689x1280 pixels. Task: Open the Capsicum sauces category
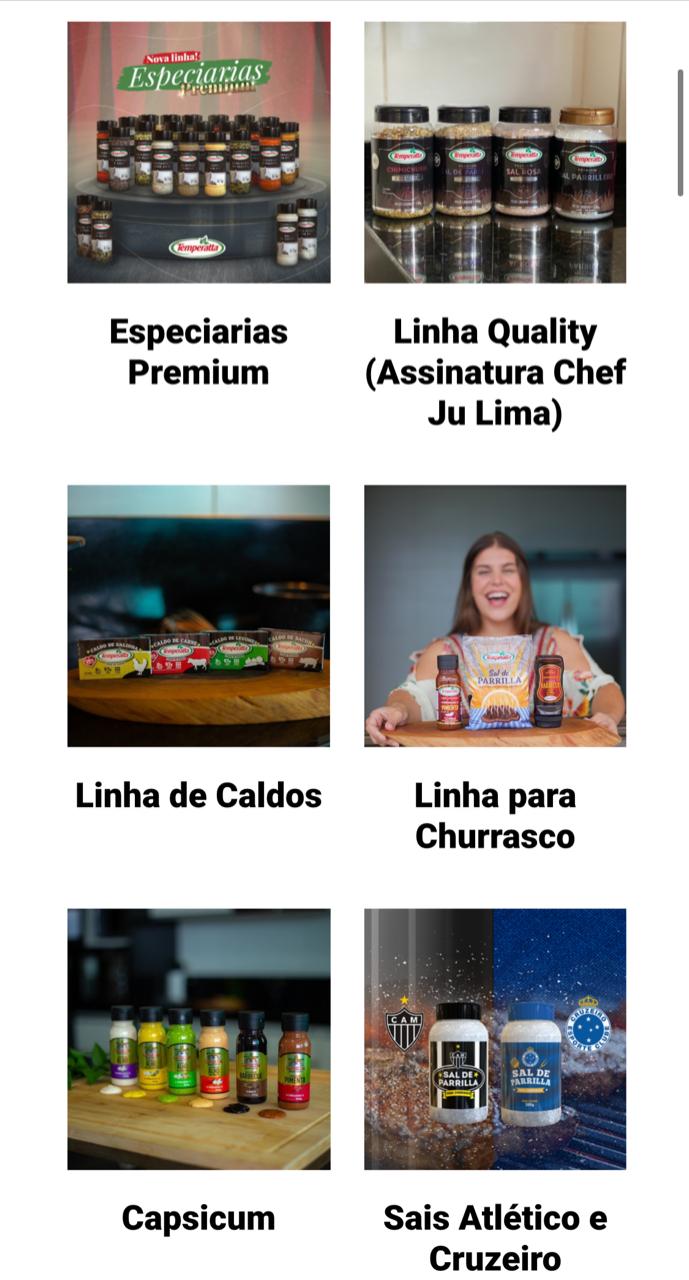click(x=198, y=1039)
